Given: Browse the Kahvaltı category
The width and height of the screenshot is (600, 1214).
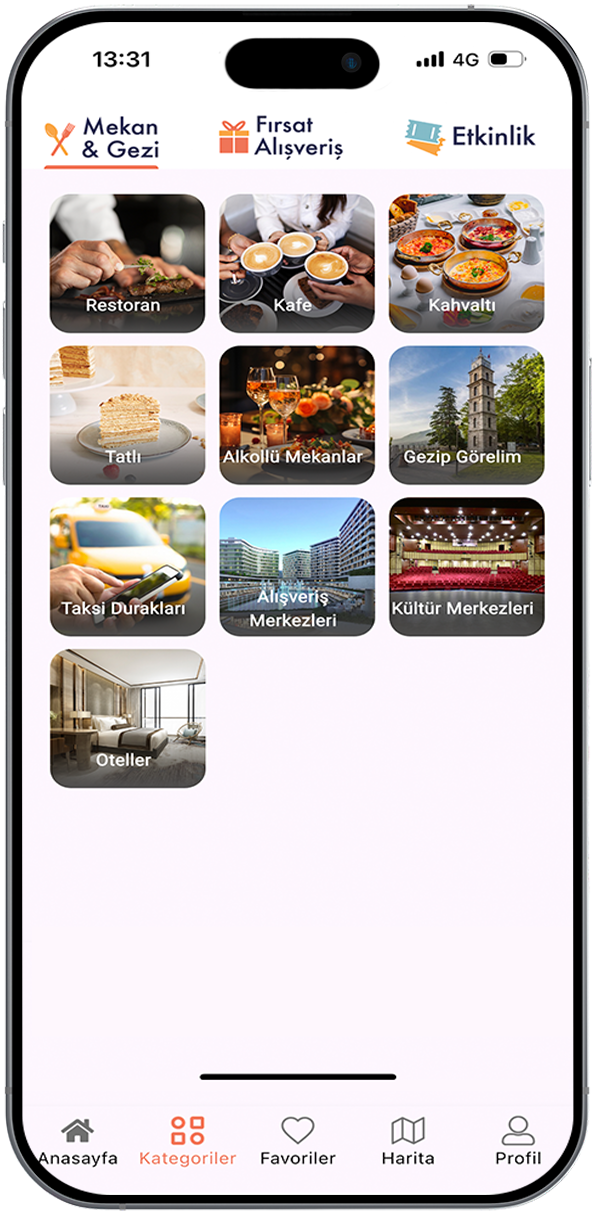Looking at the screenshot, I should point(466,263).
